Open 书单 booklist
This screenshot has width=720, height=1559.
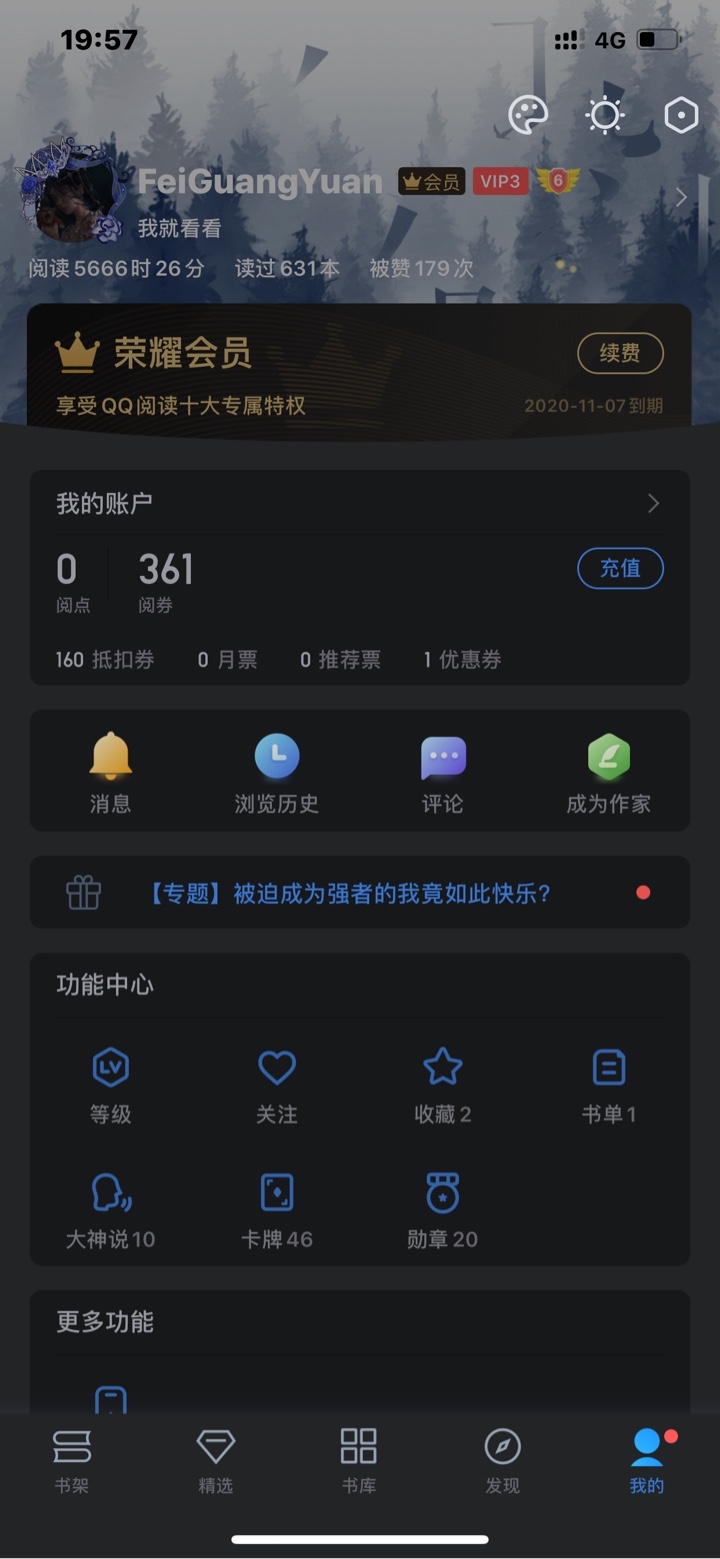pos(608,1085)
